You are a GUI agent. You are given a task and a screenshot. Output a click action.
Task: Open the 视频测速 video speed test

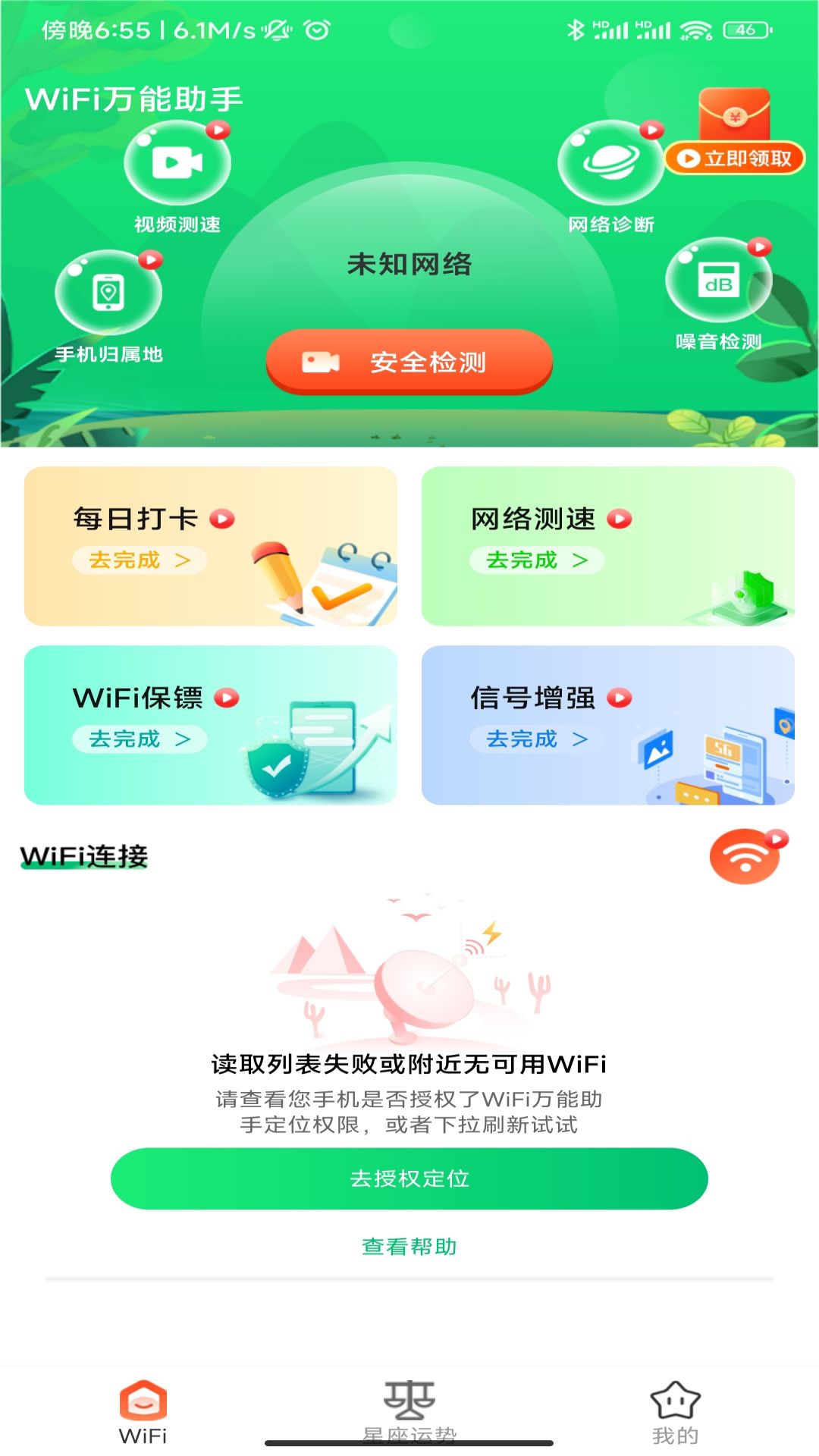pyautogui.click(x=177, y=176)
